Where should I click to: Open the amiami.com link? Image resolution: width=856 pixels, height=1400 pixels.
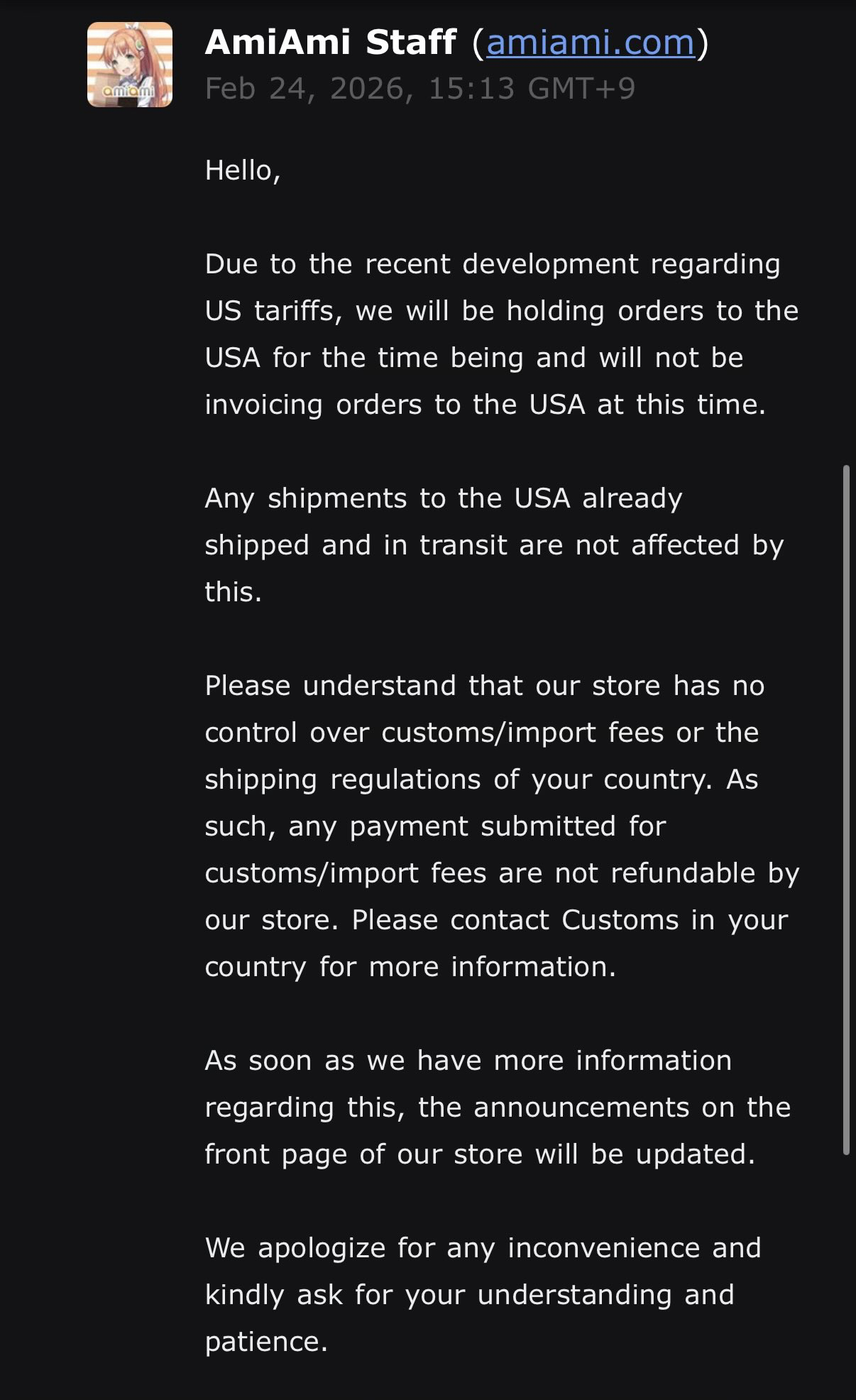[x=590, y=43]
